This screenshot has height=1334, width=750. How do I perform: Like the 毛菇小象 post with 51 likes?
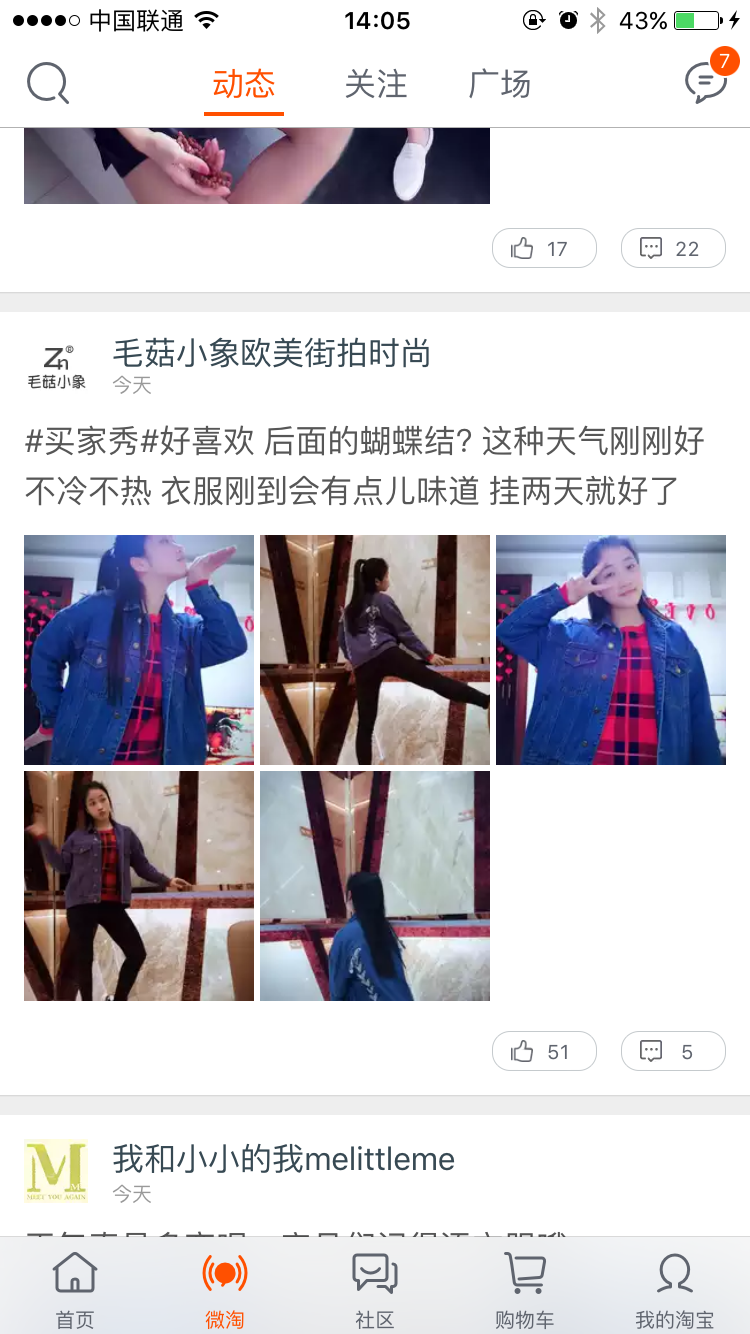544,1051
